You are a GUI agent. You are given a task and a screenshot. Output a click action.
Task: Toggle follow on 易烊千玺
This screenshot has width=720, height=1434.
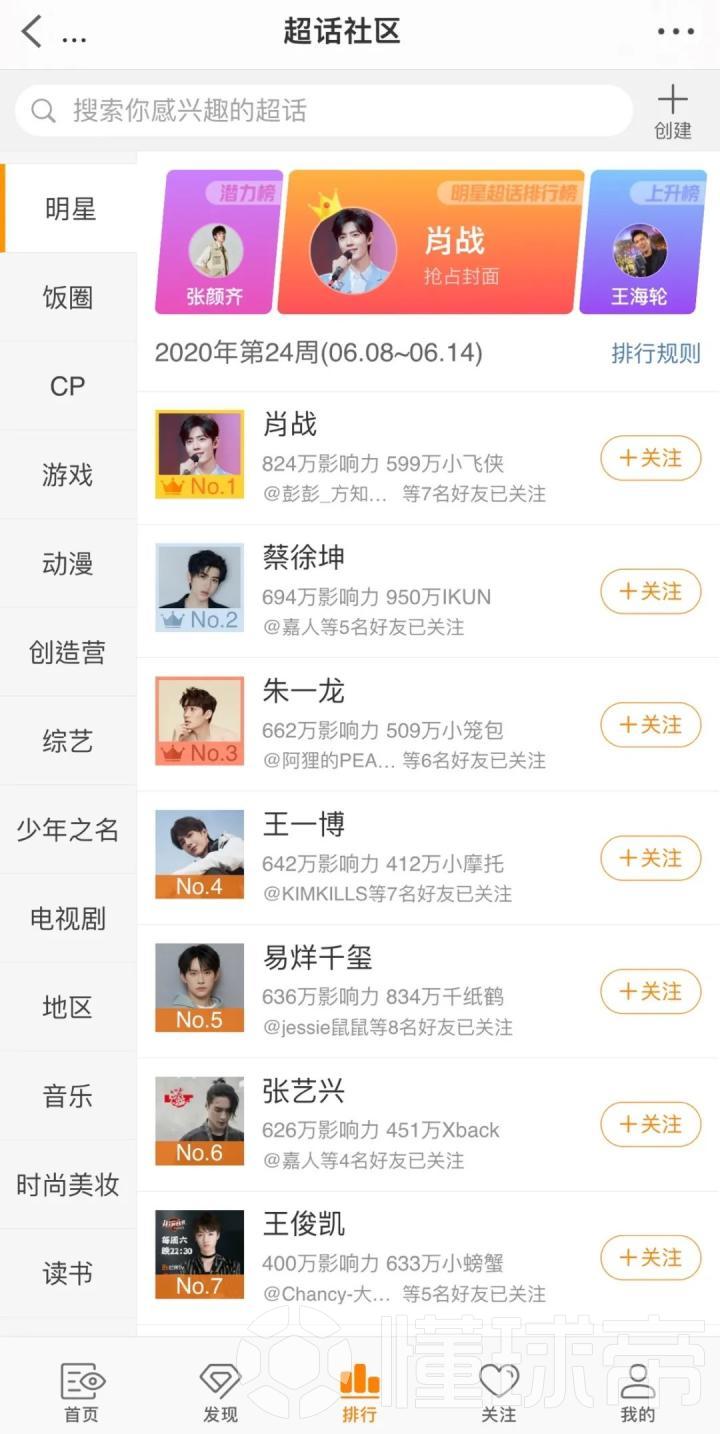[x=651, y=991]
